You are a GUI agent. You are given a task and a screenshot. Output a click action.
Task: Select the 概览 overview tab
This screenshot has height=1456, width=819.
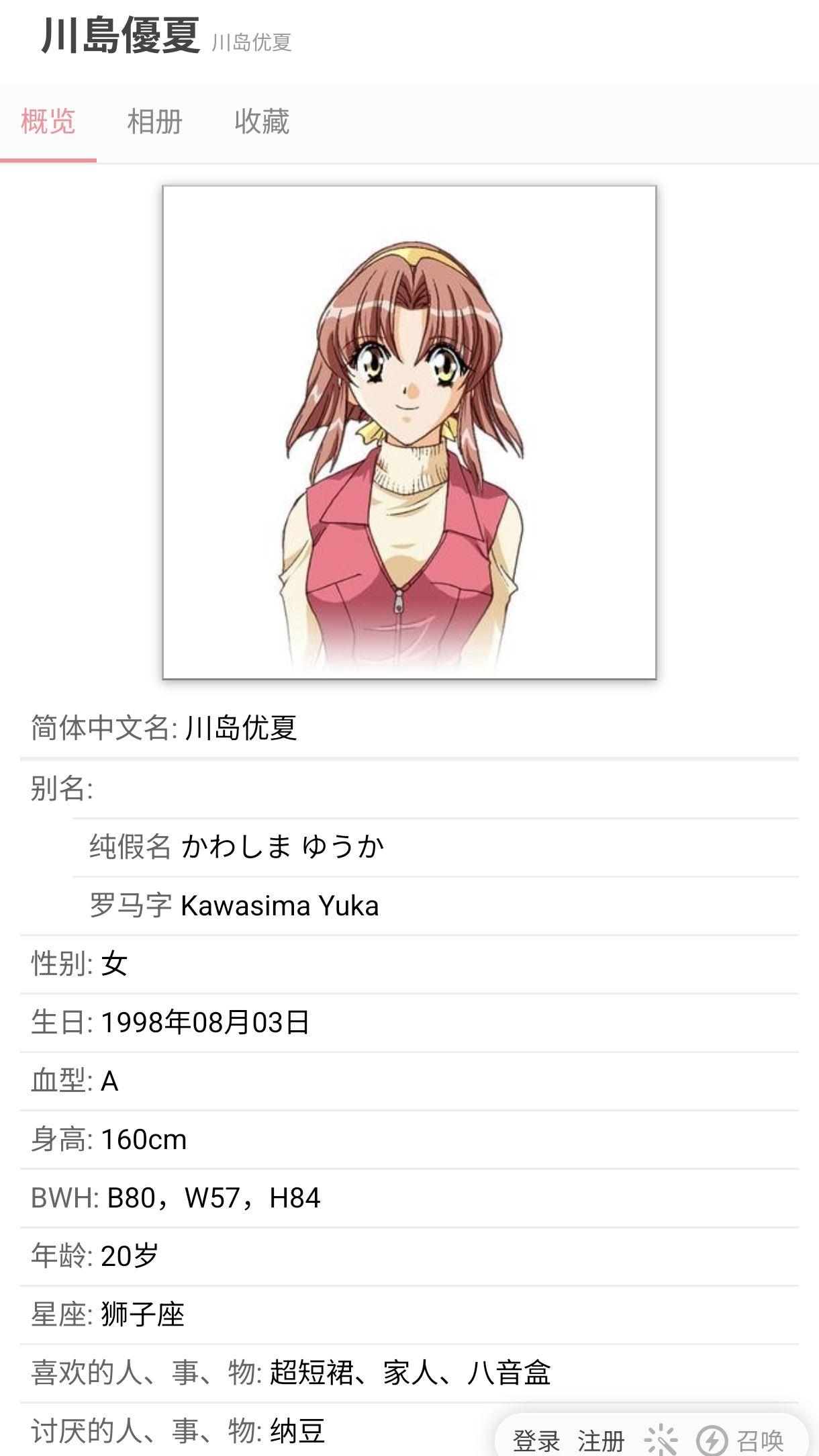(48, 122)
